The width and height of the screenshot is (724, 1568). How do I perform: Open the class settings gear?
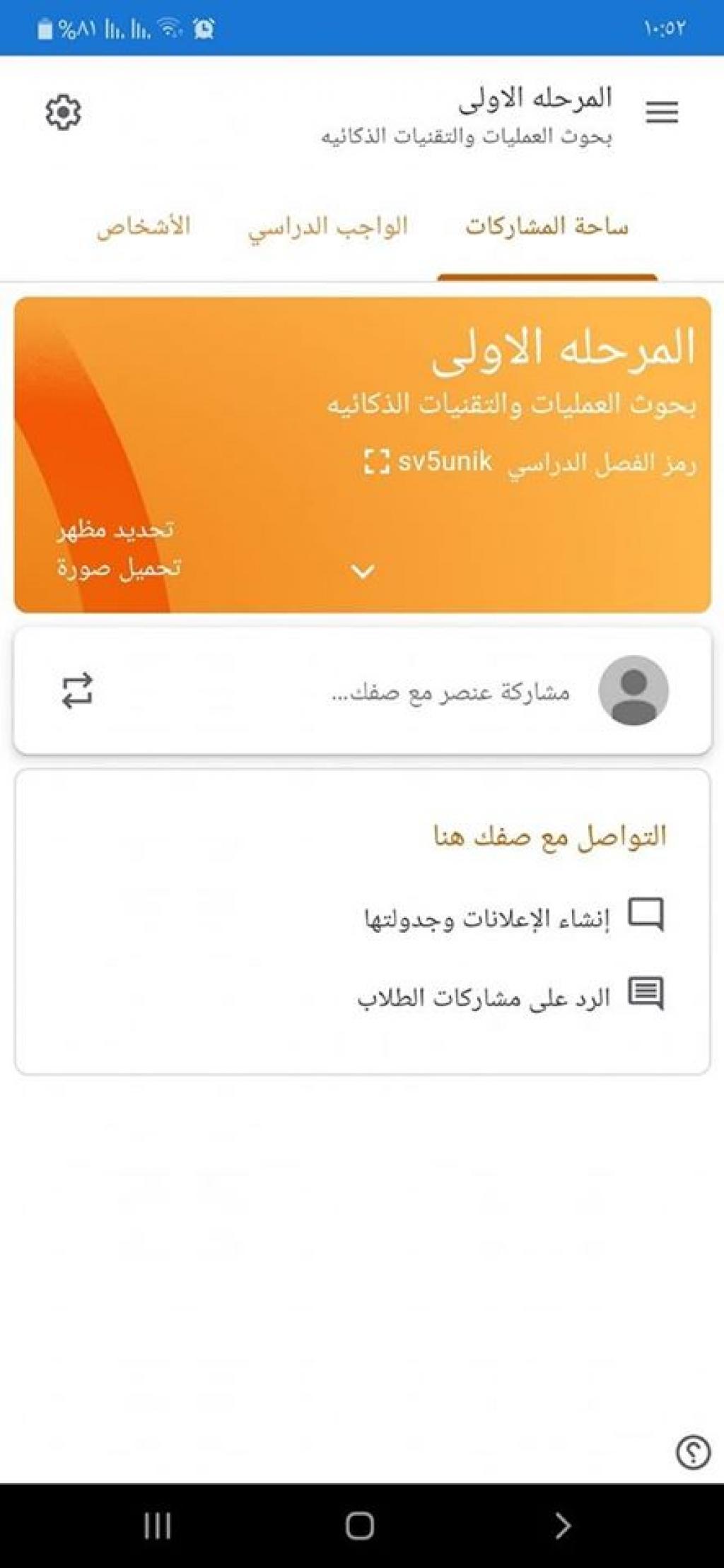64,112
